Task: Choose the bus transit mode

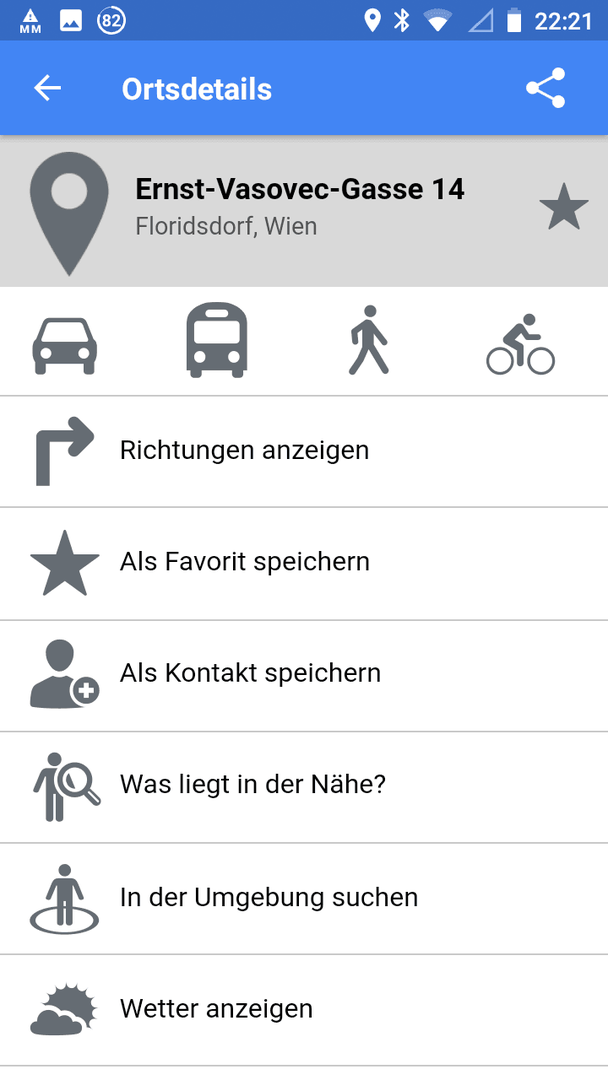Action: pos(216,340)
